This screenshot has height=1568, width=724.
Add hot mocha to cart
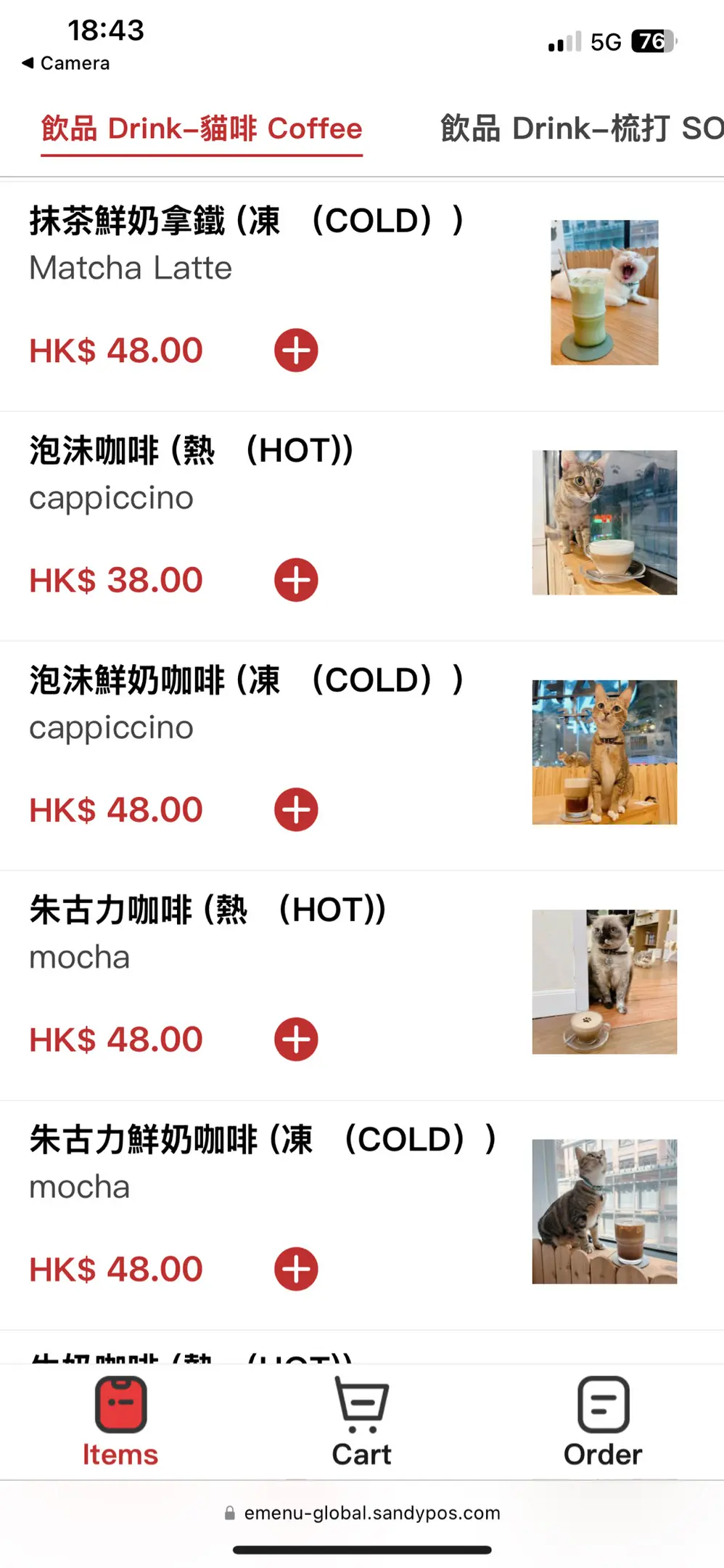[296, 1040]
